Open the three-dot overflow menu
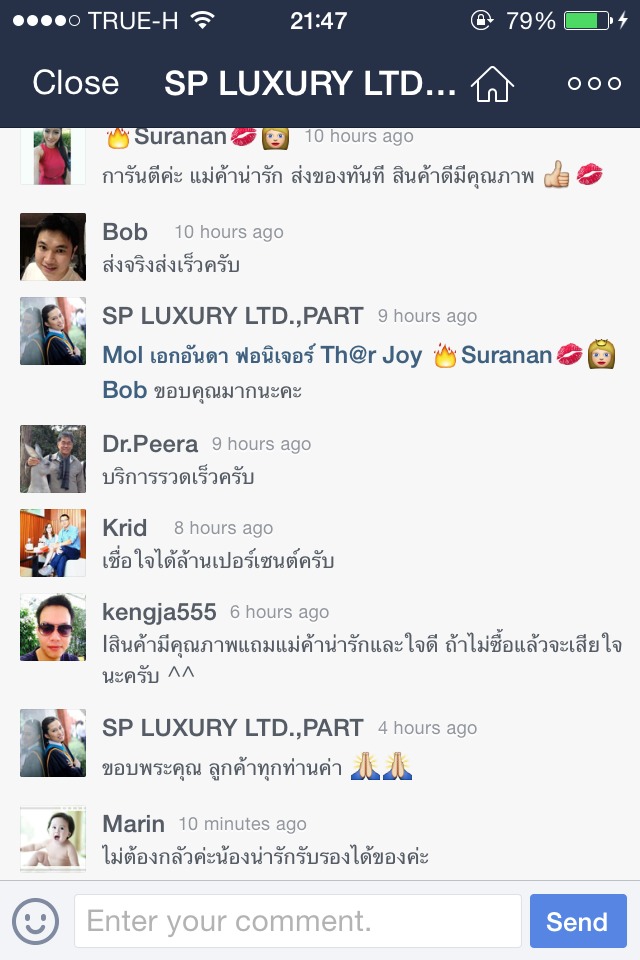Viewport: 640px width, 960px height. tap(594, 84)
